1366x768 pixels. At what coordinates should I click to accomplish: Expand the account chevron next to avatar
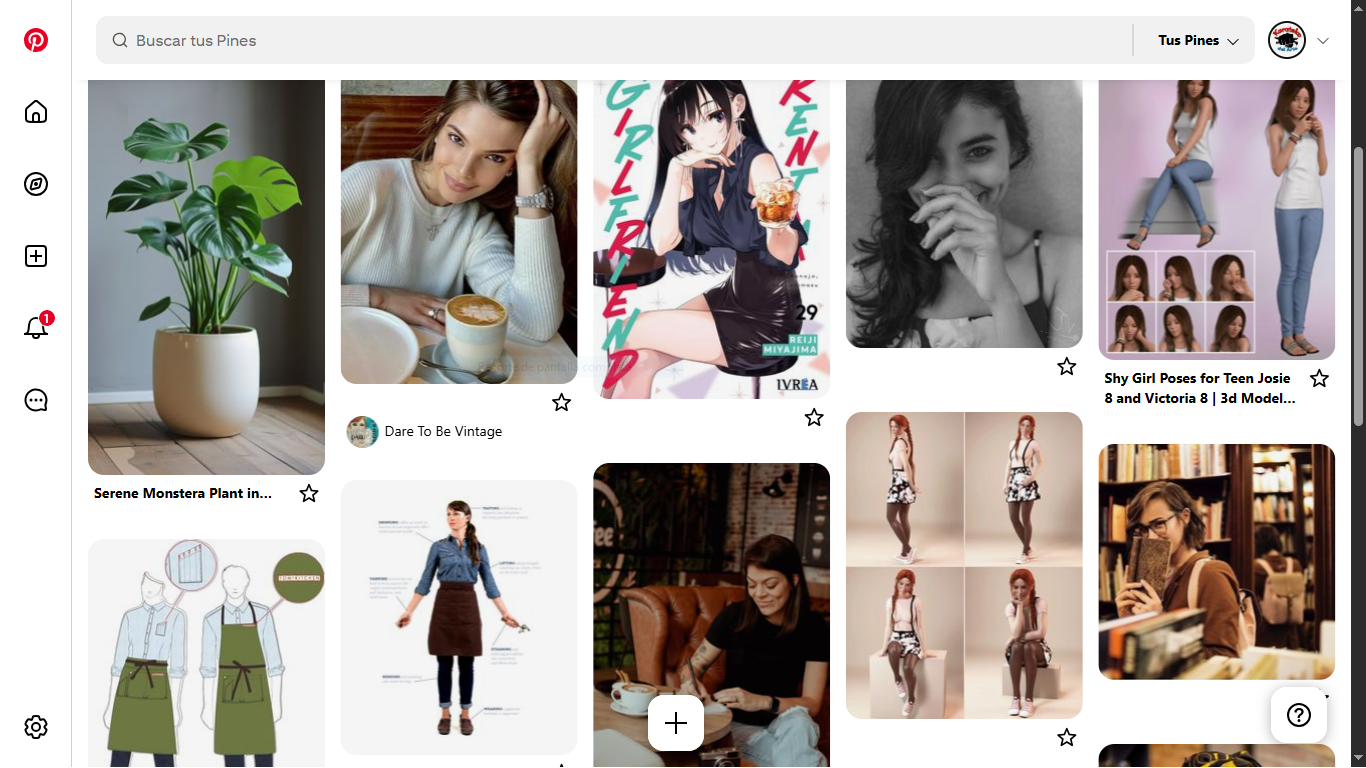pos(1323,41)
